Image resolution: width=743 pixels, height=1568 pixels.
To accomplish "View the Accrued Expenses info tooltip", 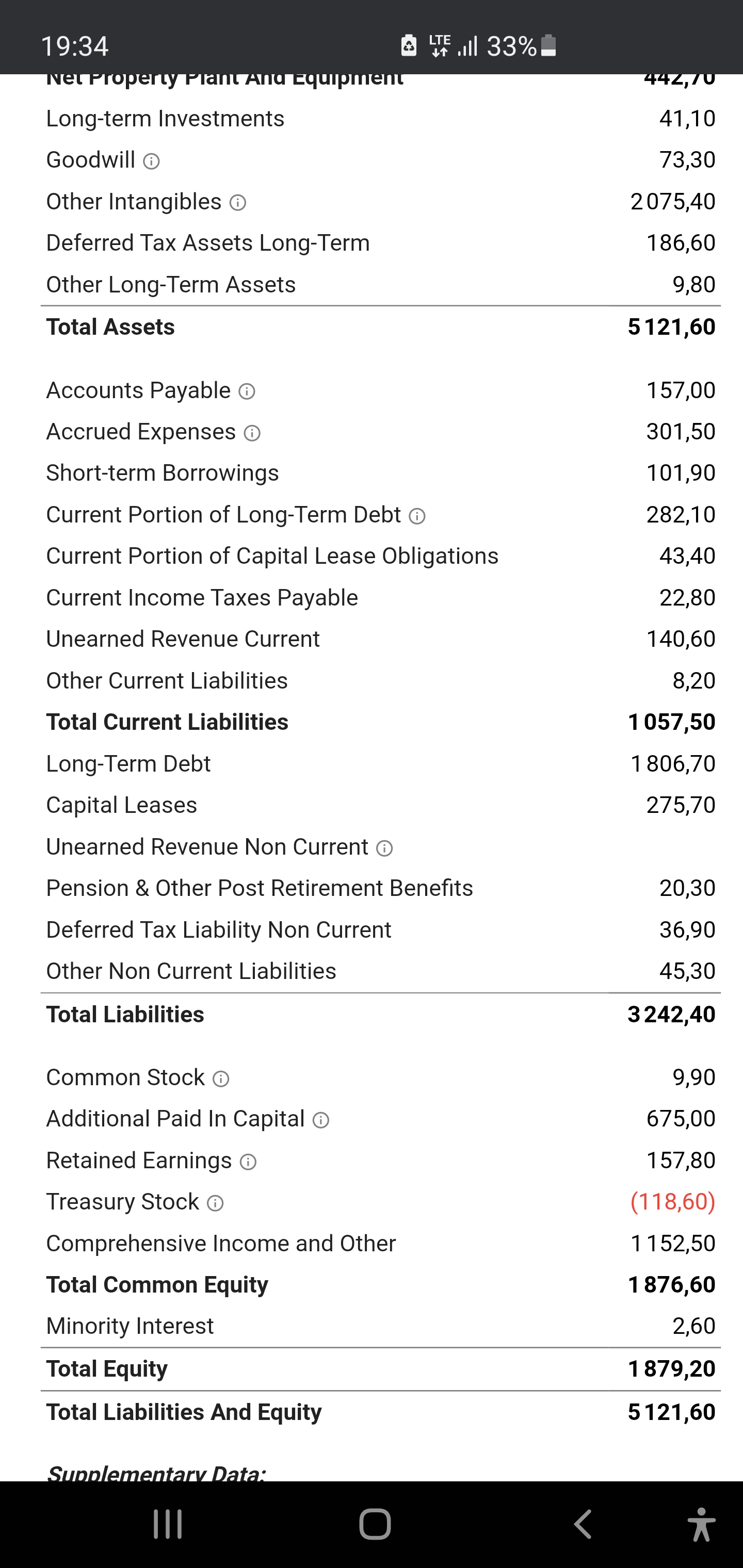I will 252,433.
